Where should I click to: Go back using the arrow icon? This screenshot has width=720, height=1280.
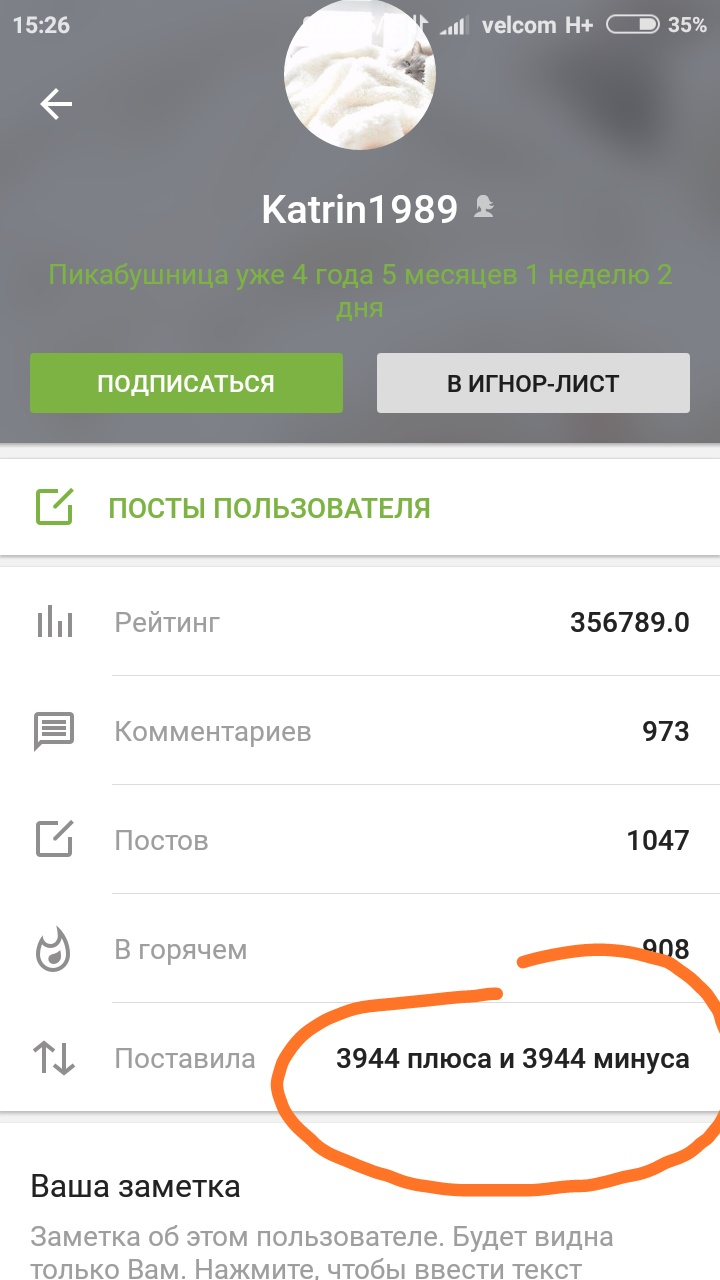pos(56,104)
